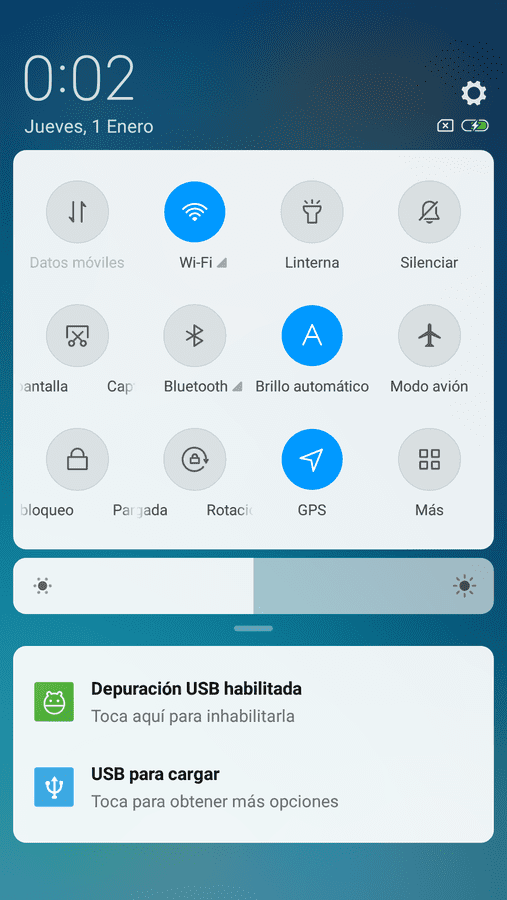Open the Más tile for more toggles
Screen dimensions: 507x900
pos(429,459)
